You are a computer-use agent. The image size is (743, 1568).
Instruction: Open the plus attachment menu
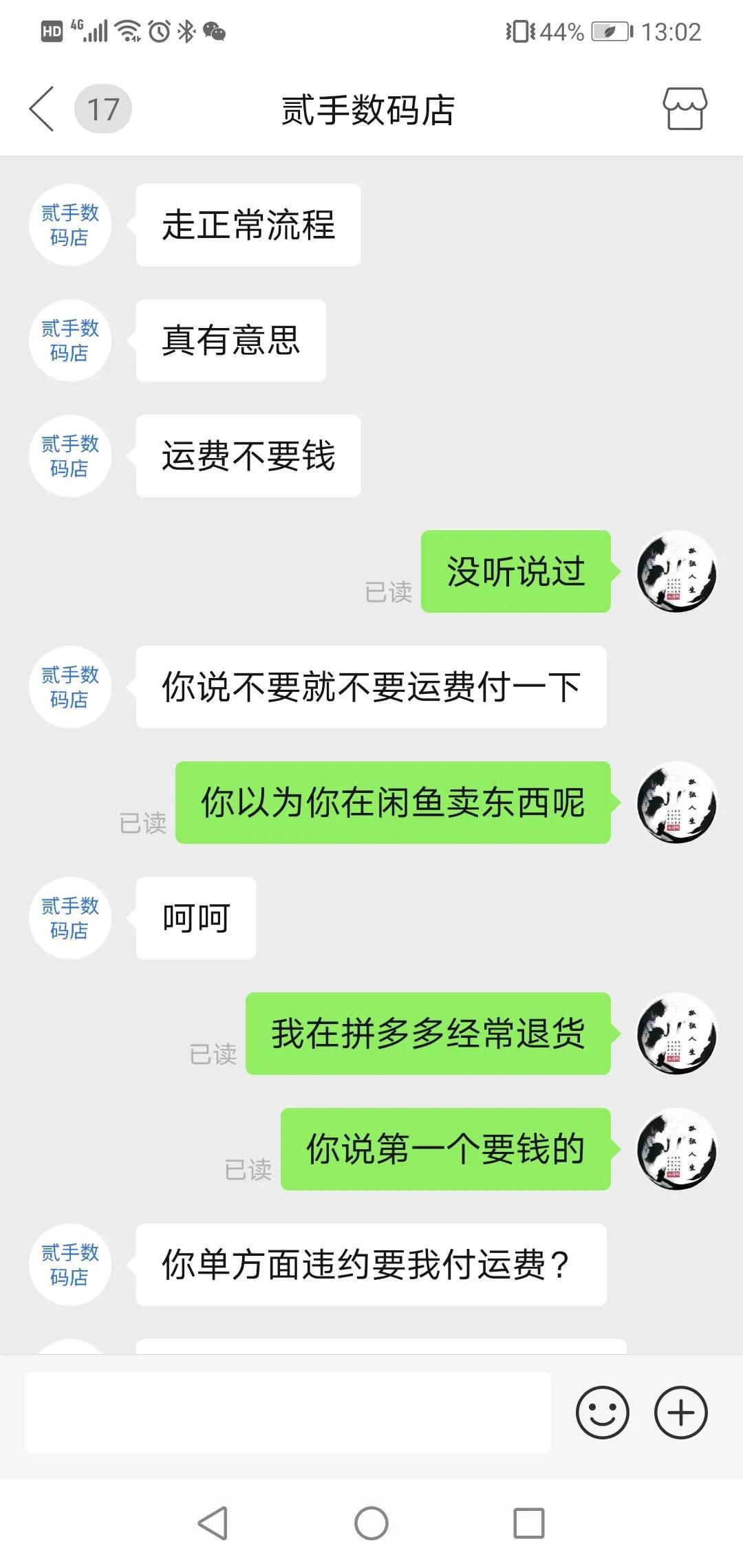click(680, 1413)
